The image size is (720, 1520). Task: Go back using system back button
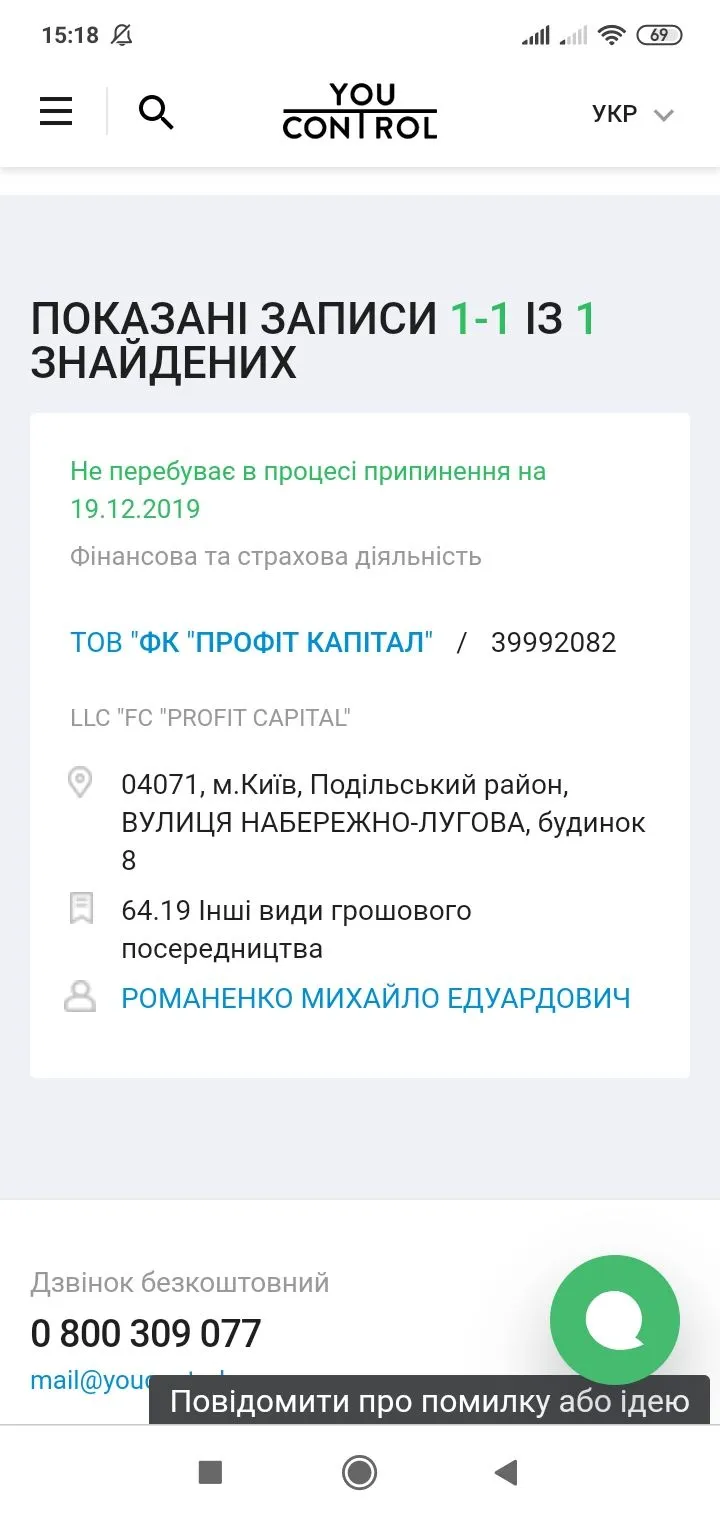507,1472
